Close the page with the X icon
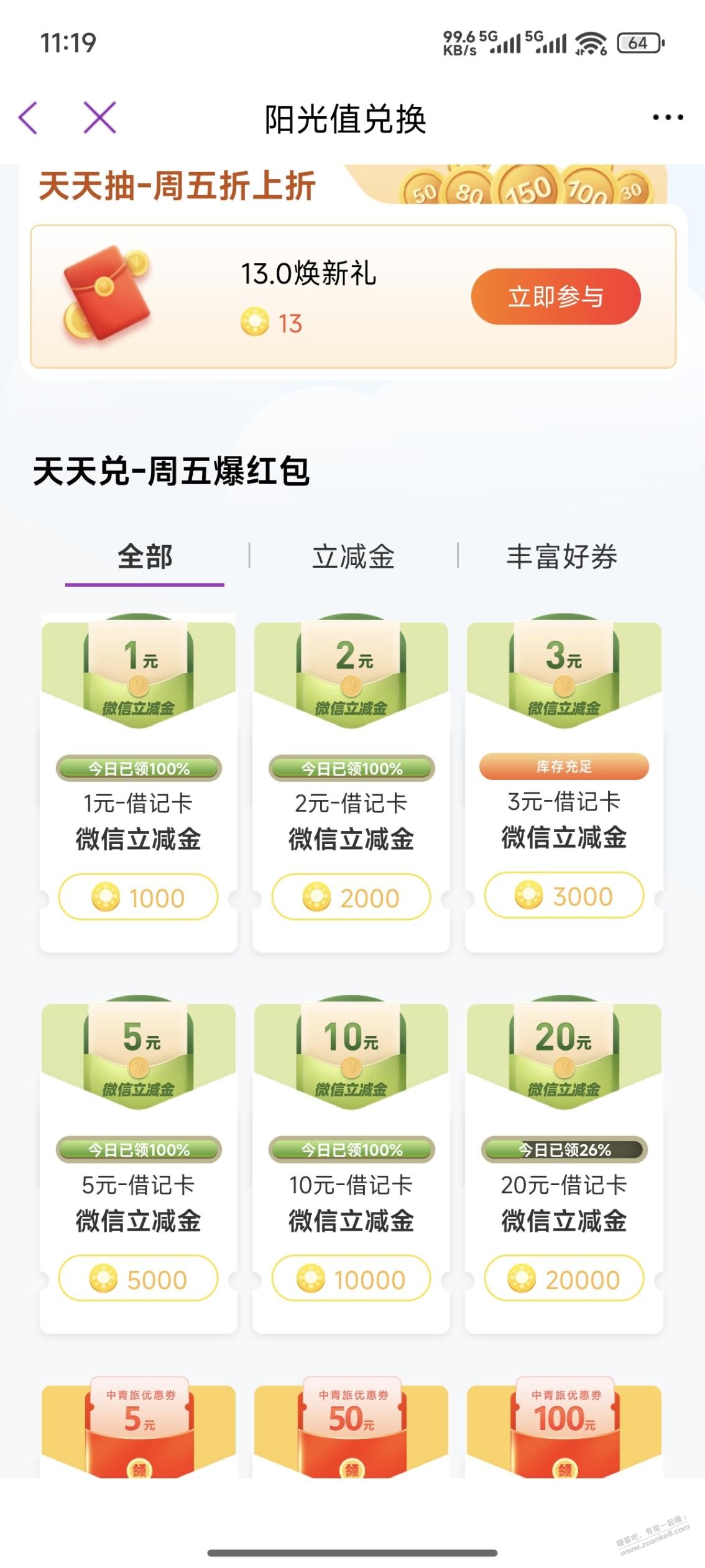This screenshot has height=1568, width=705. [99, 119]
